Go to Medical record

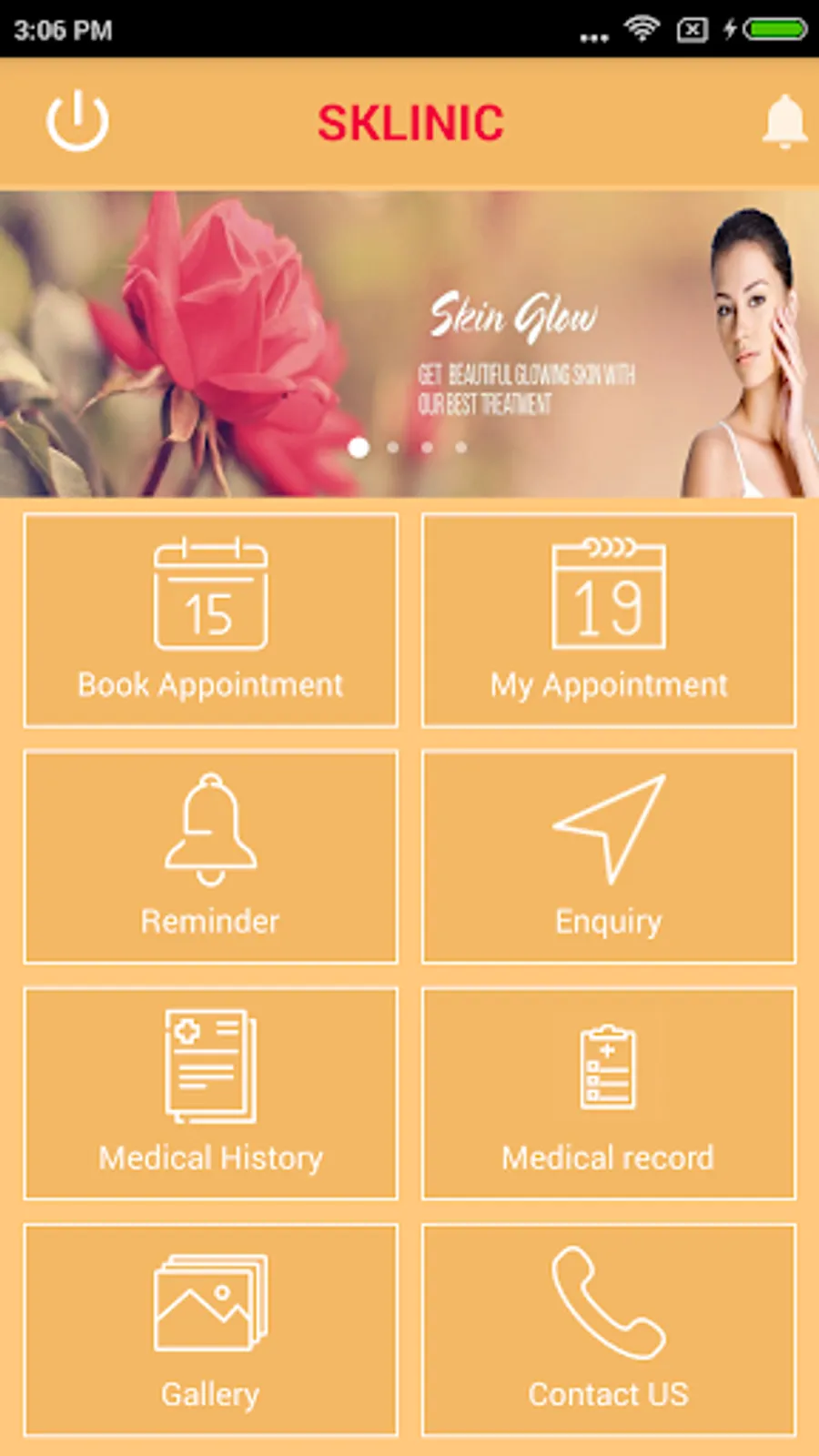click(x=609, y=1093)
